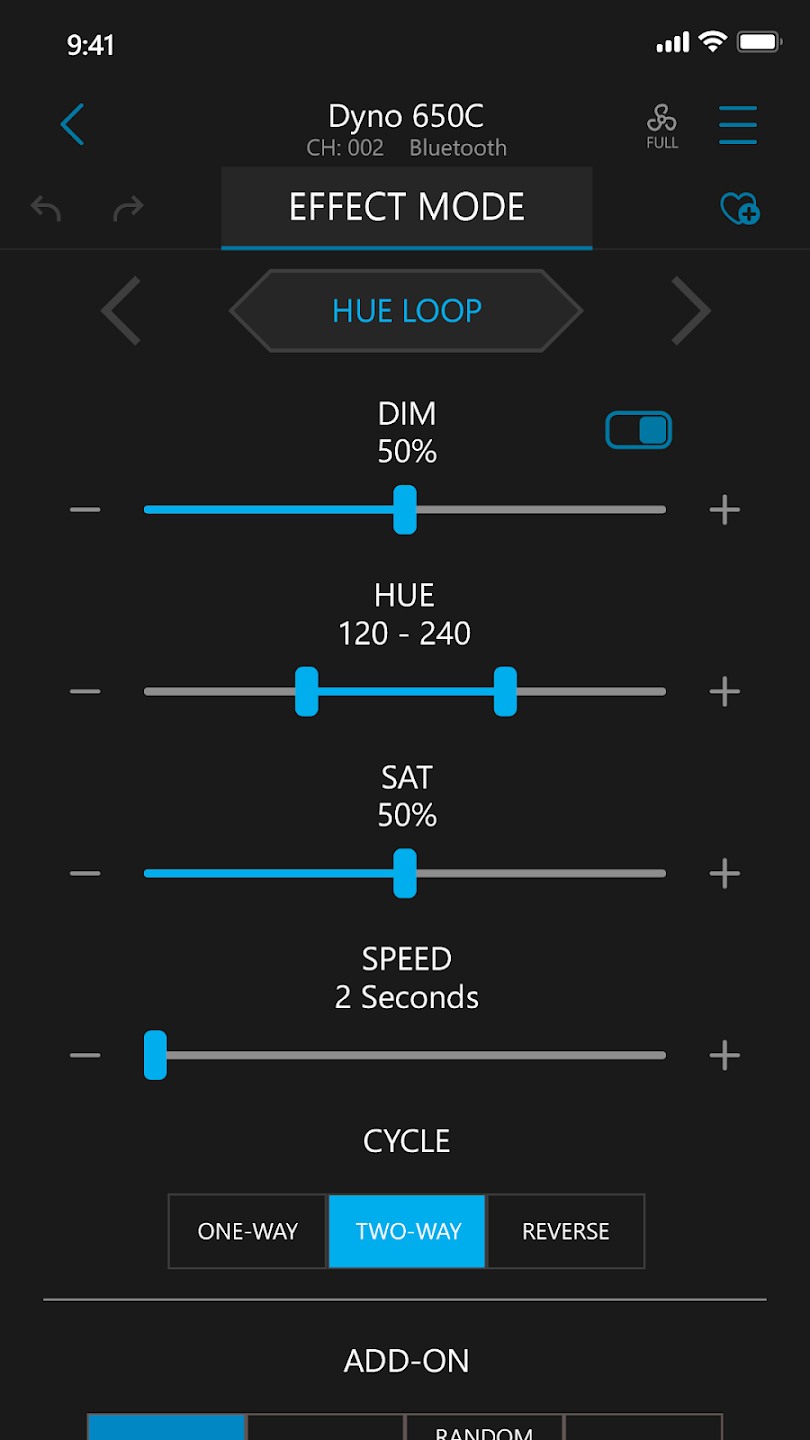Viewport: 810px width, 1440px height.
Task: Toggle the DIM switch
Action: tap(639, 430)
